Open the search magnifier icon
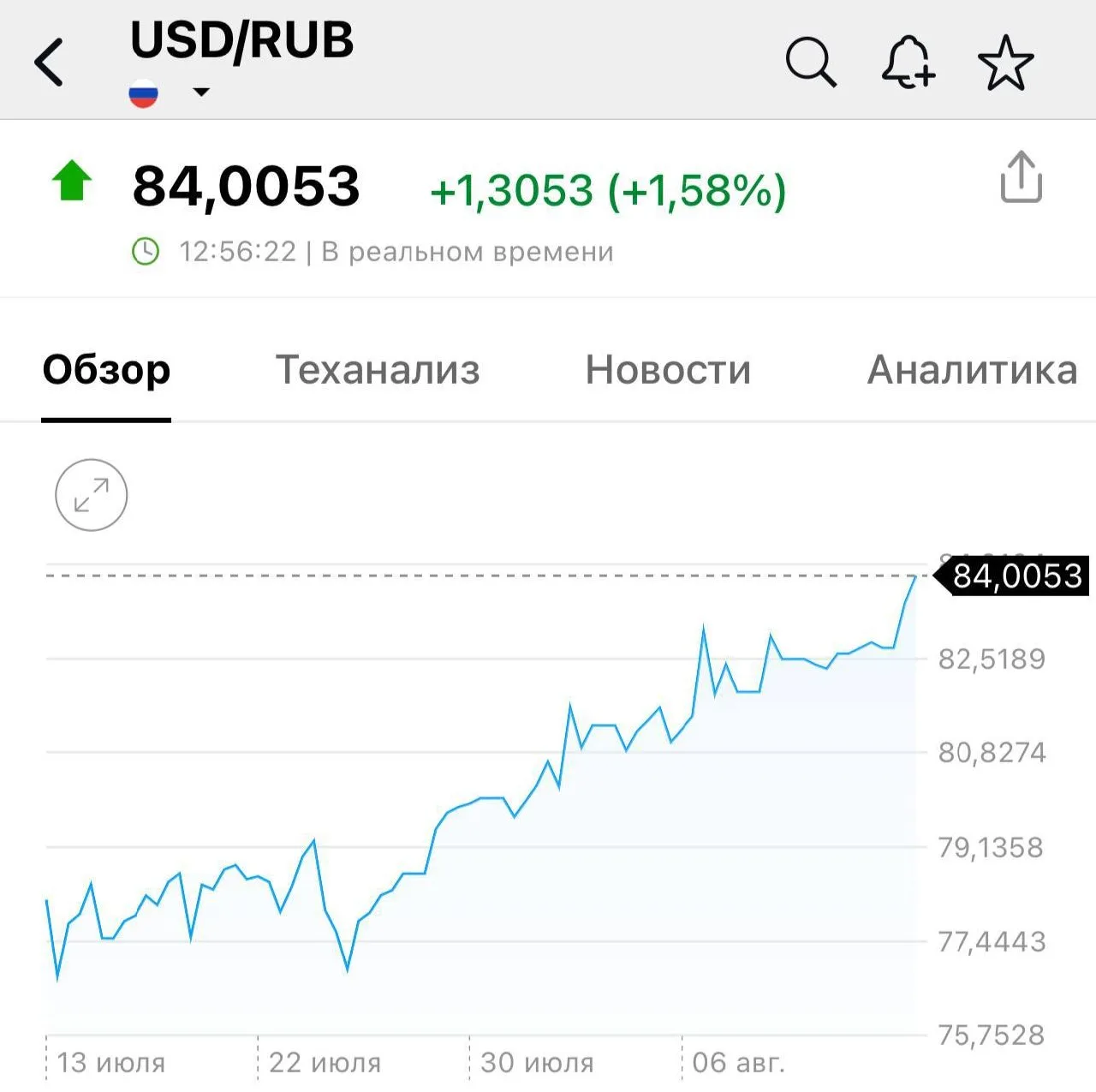This screenshot has height=1092, width=1096. [811, 63]
